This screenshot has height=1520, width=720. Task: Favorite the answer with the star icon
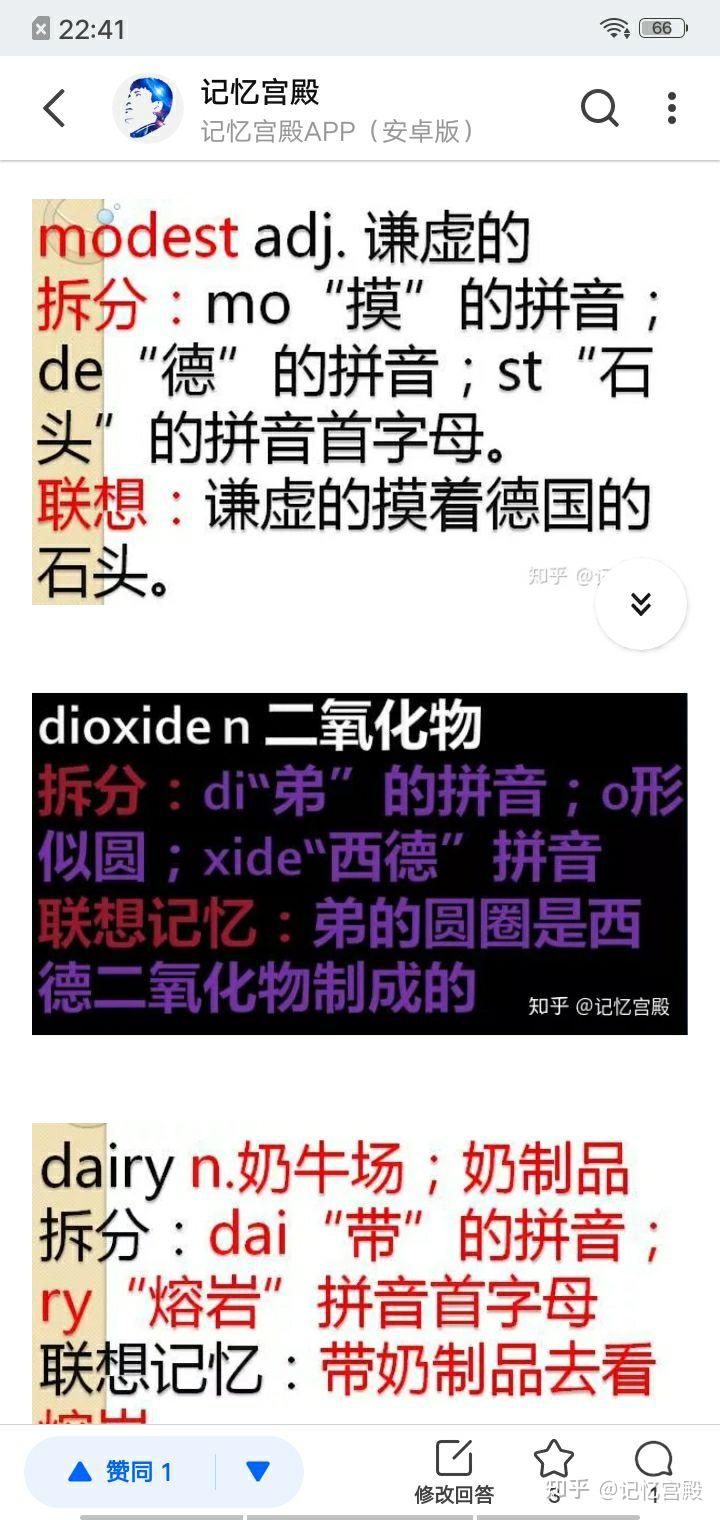(553, 1461)
